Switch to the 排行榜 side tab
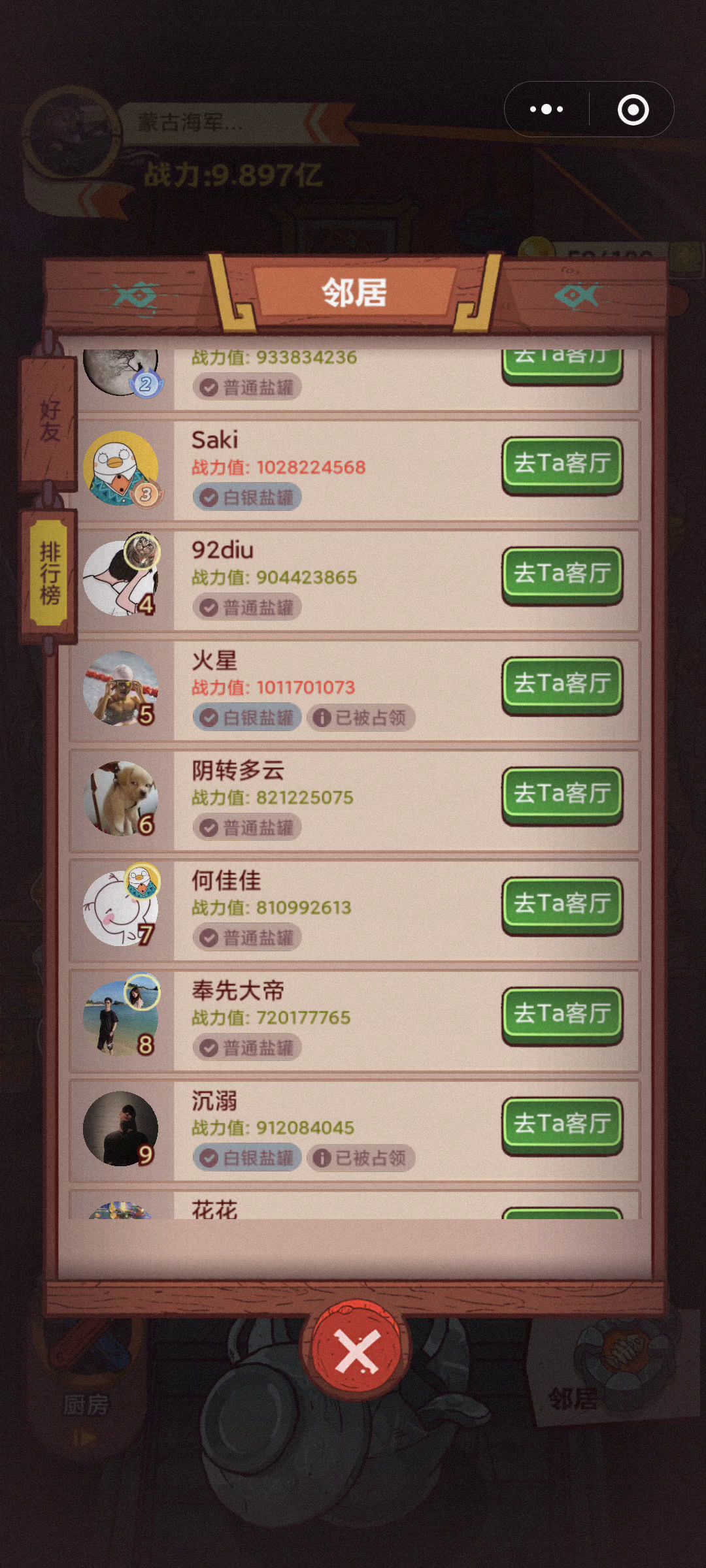 [x=50, y=573]
